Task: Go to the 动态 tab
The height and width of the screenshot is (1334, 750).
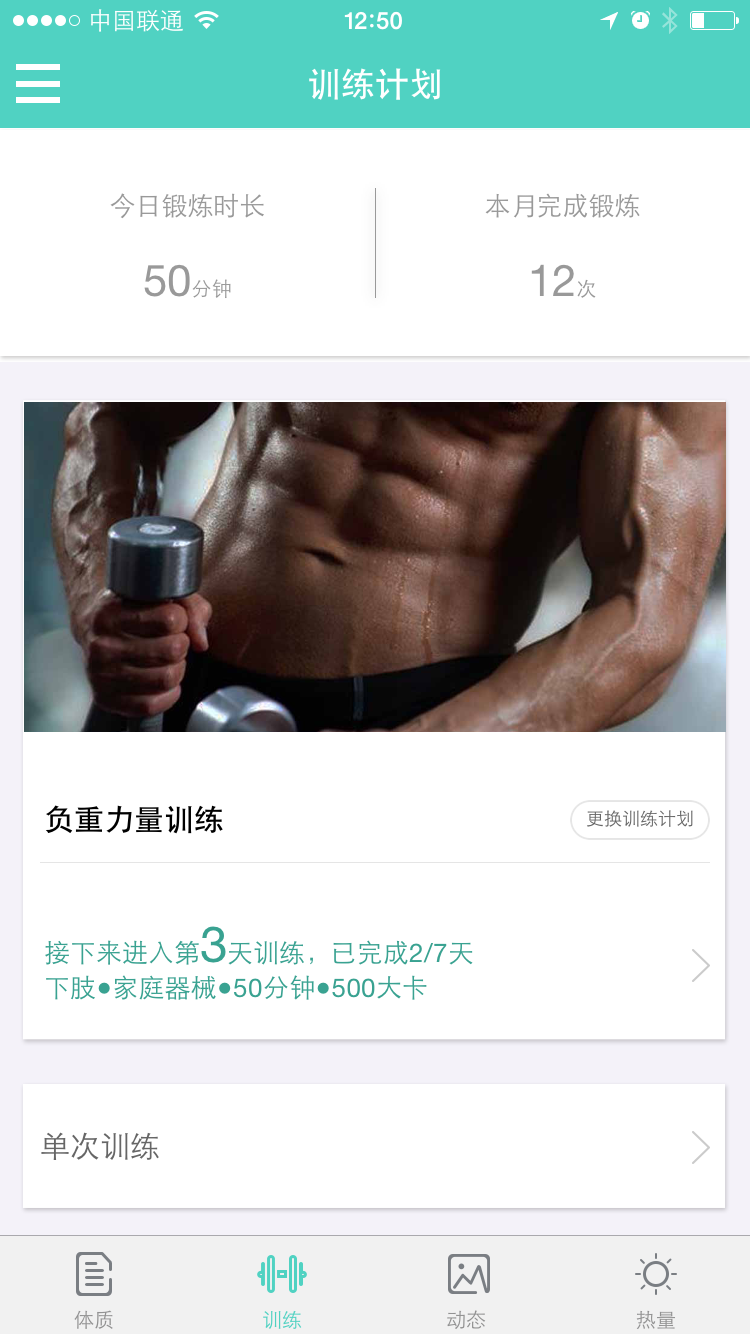Action: coord(468,1288)
